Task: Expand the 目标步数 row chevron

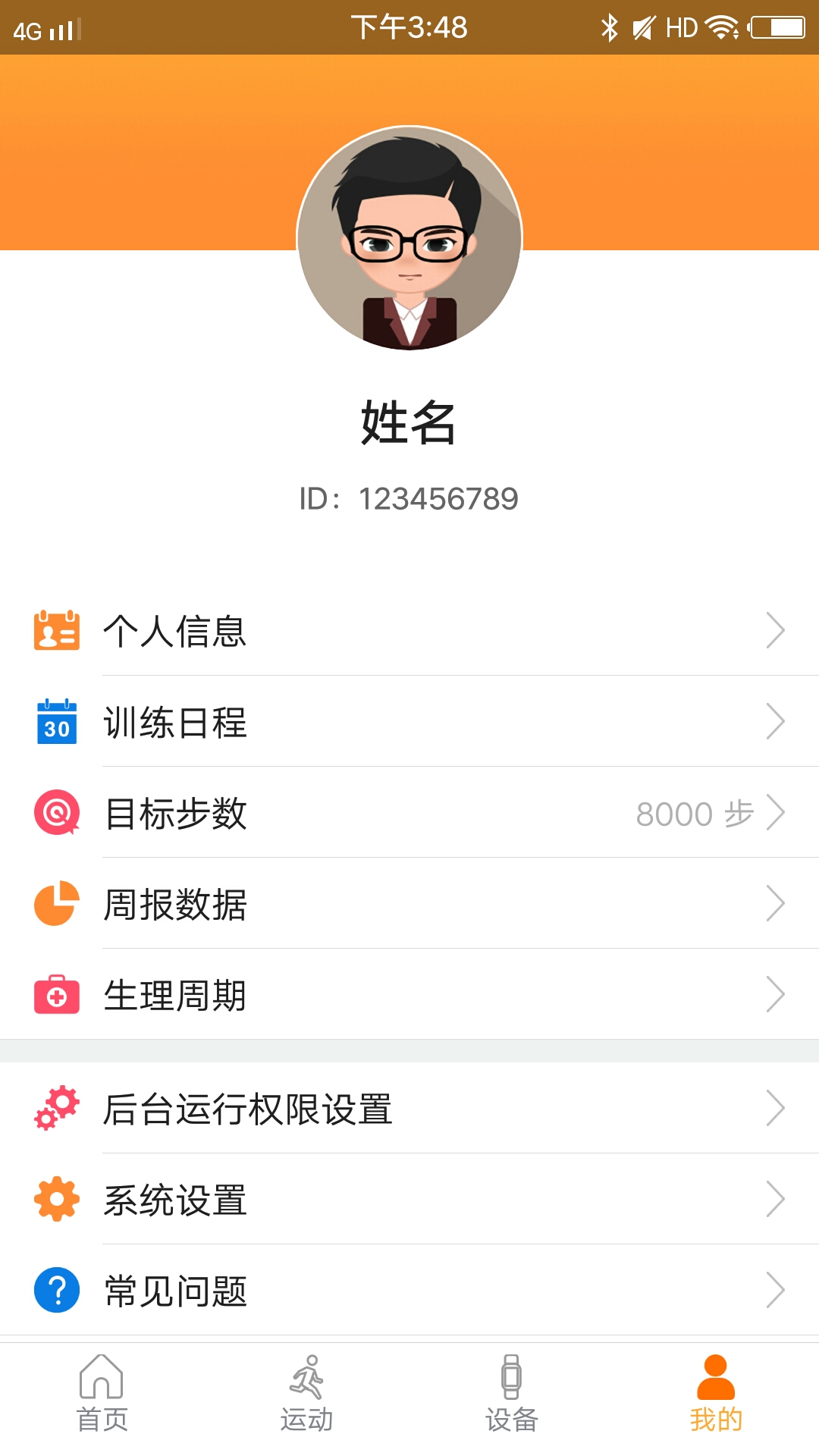Action: coord(777,813)
